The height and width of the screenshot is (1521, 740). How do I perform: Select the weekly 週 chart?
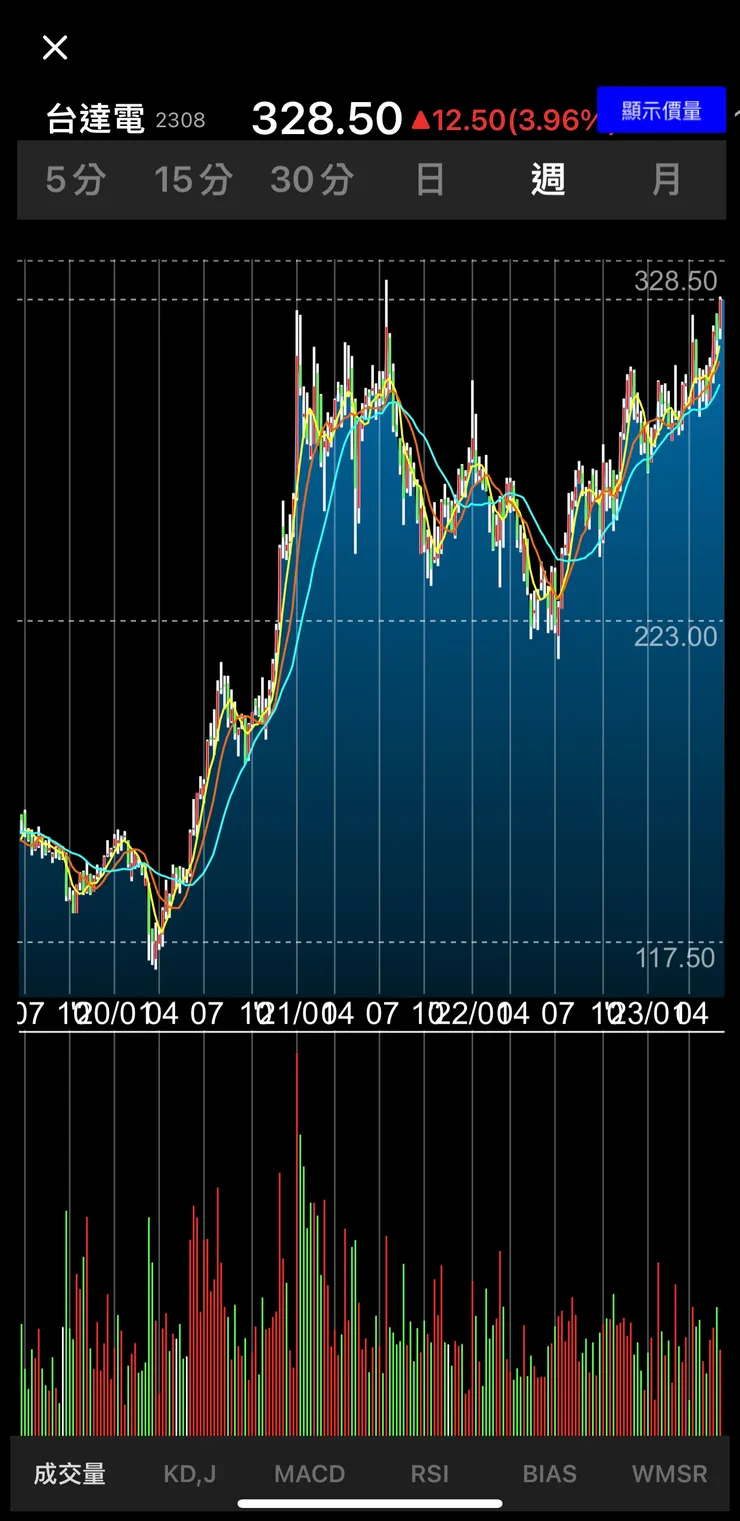pyautogui.click(x=548, y=180)
